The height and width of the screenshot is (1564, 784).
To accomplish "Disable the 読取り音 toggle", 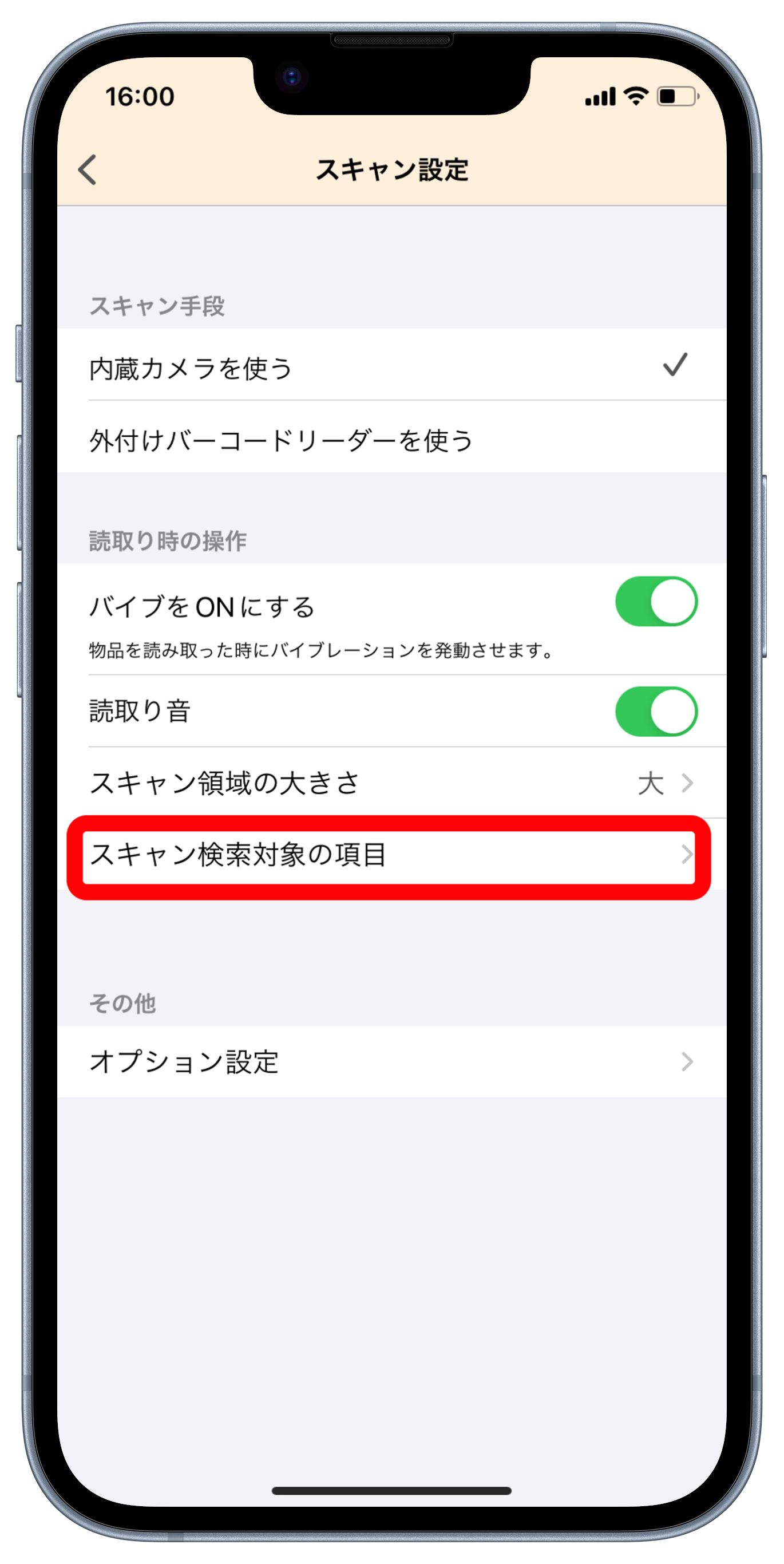I will point(656,712).
